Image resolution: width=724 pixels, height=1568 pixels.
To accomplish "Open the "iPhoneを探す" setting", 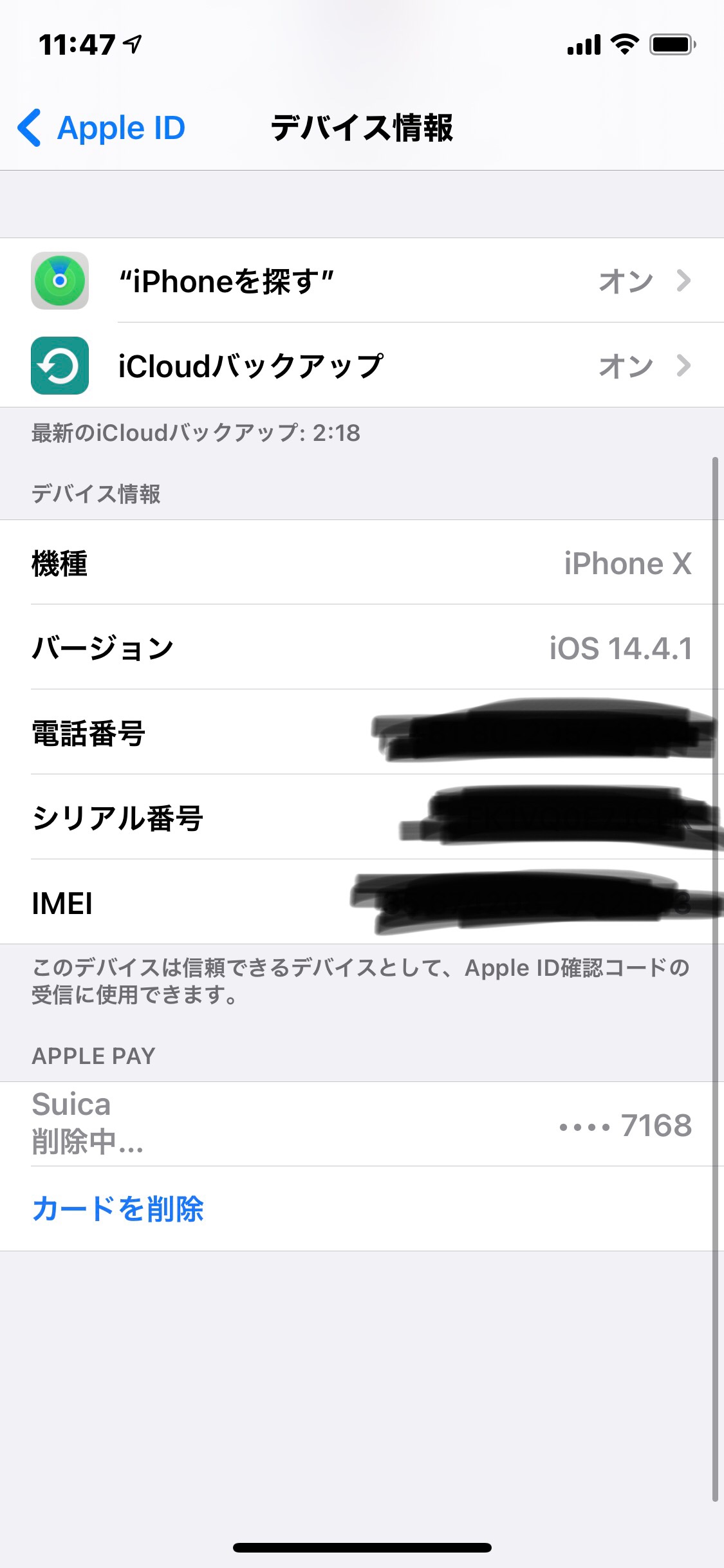I will click(360, 281).
